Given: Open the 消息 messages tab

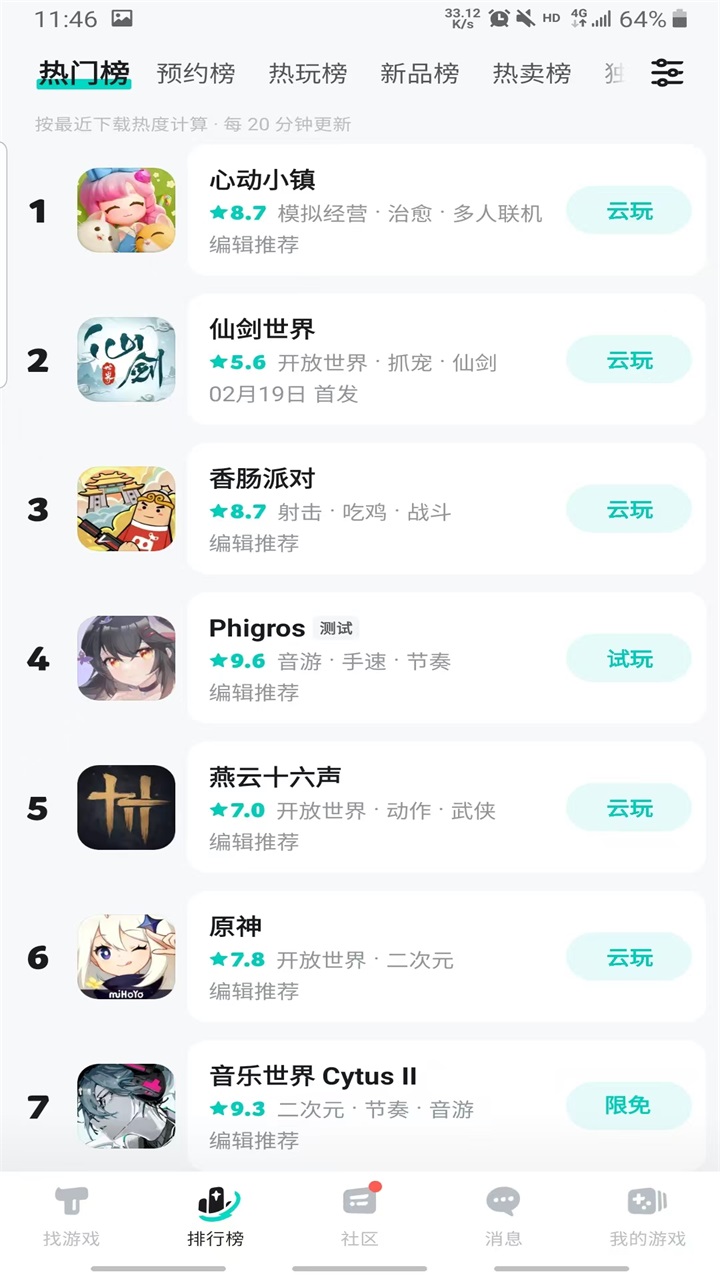Looking at the screenshot, I should (x=503, y=1216).
